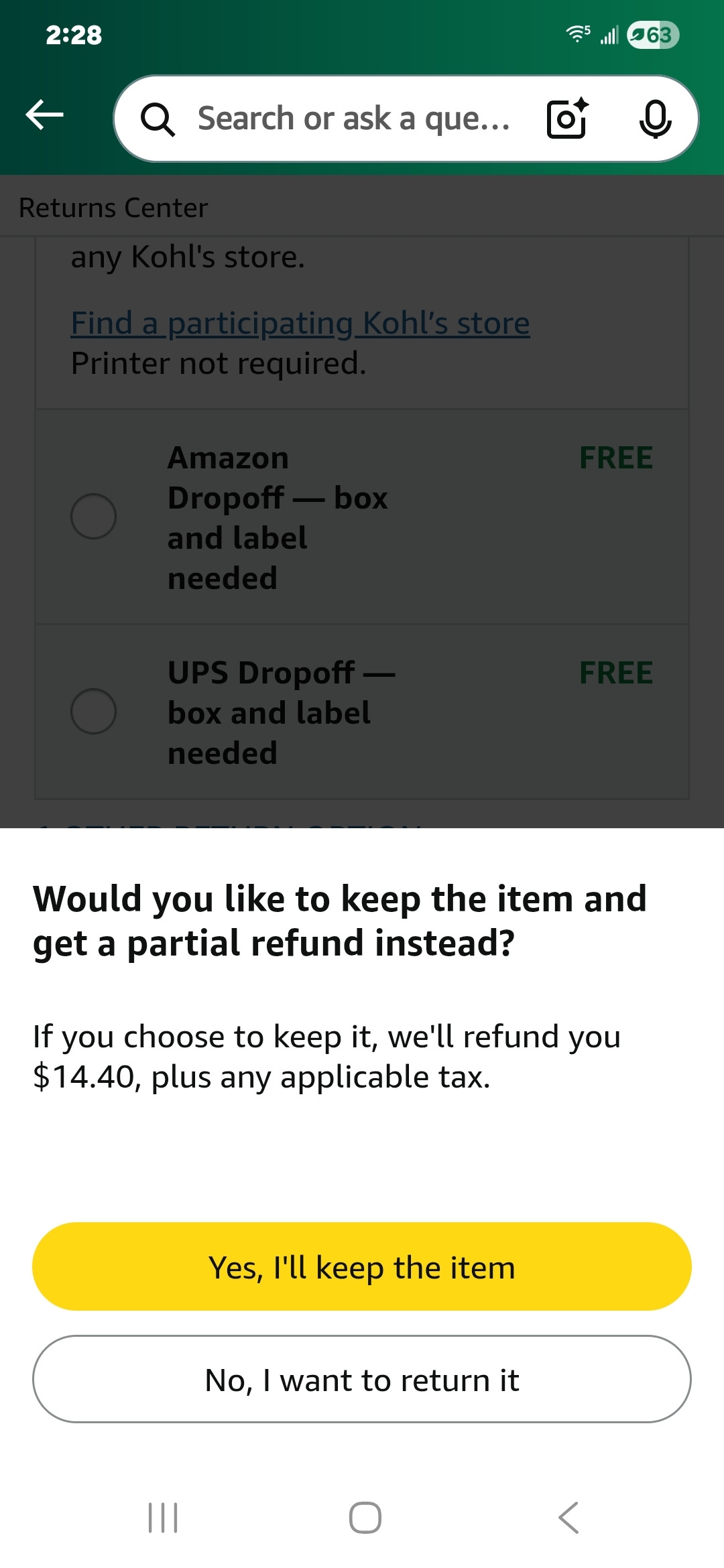Open recent apps from the navigation bar

click(x=163, y=1517)
